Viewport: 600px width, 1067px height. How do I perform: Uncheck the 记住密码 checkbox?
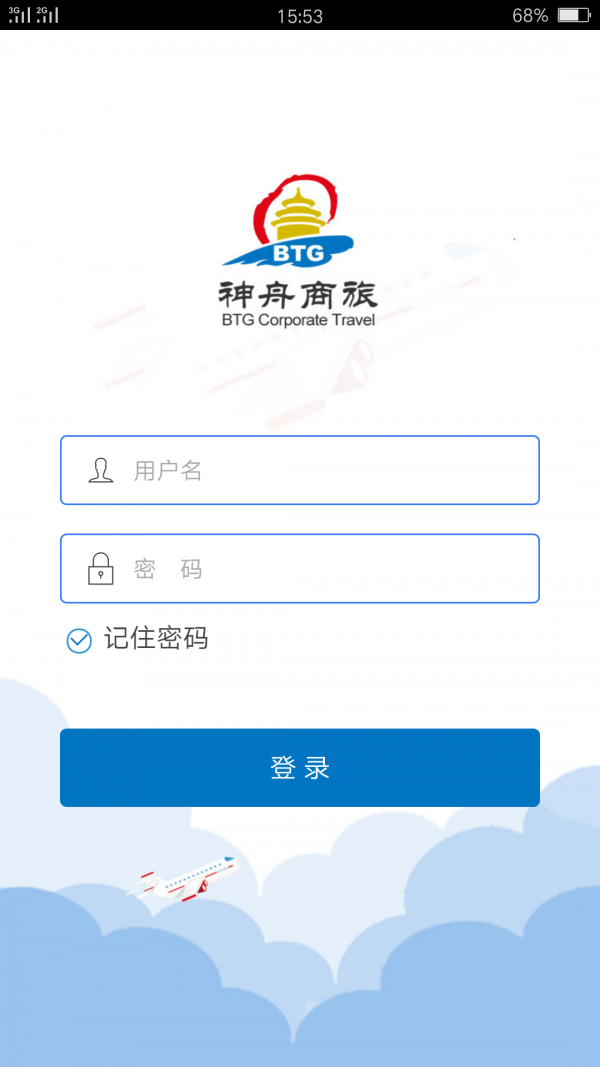pyautogui.click(x=79, y=640)
